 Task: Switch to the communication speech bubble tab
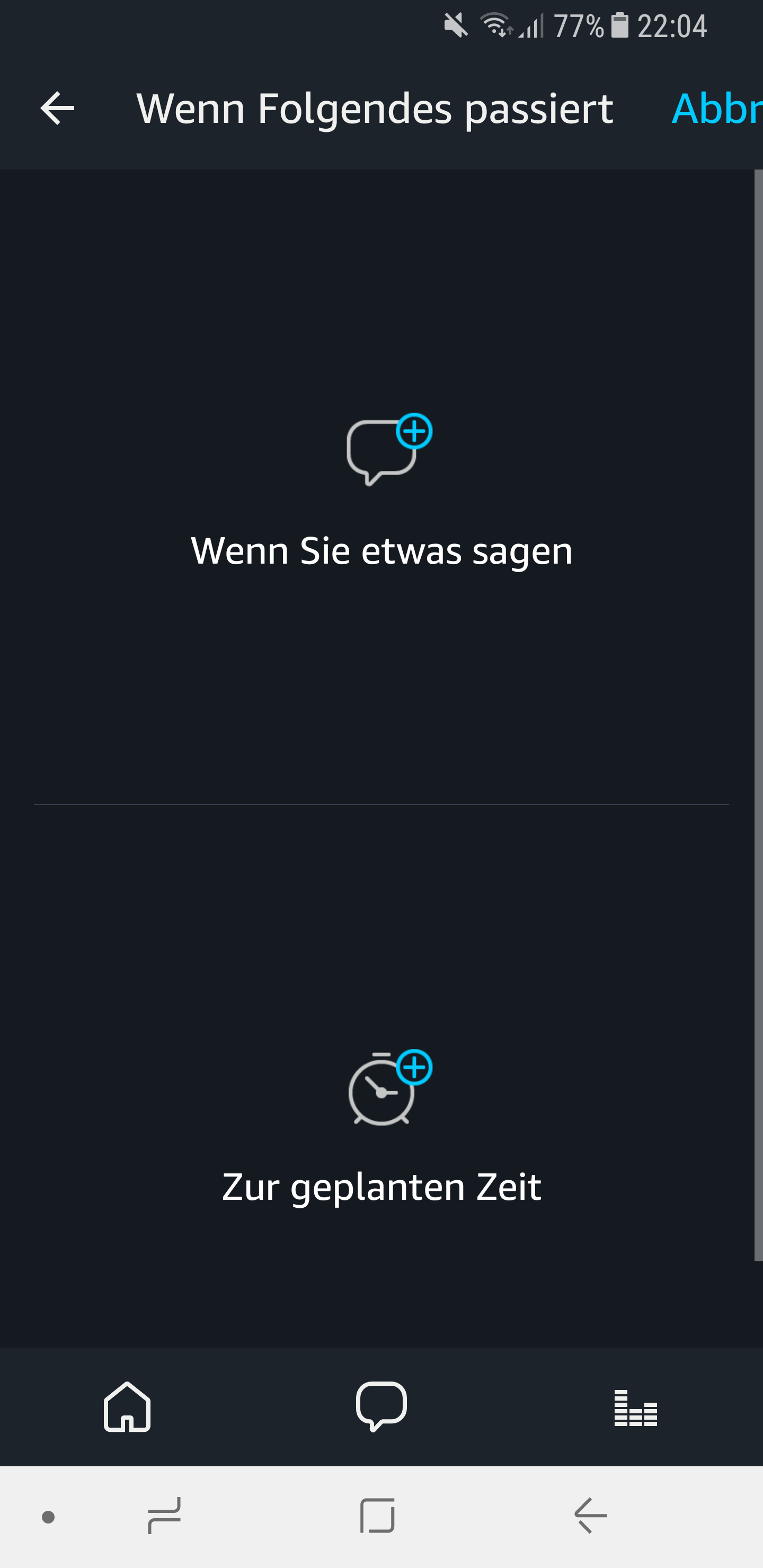point(381,1406)
